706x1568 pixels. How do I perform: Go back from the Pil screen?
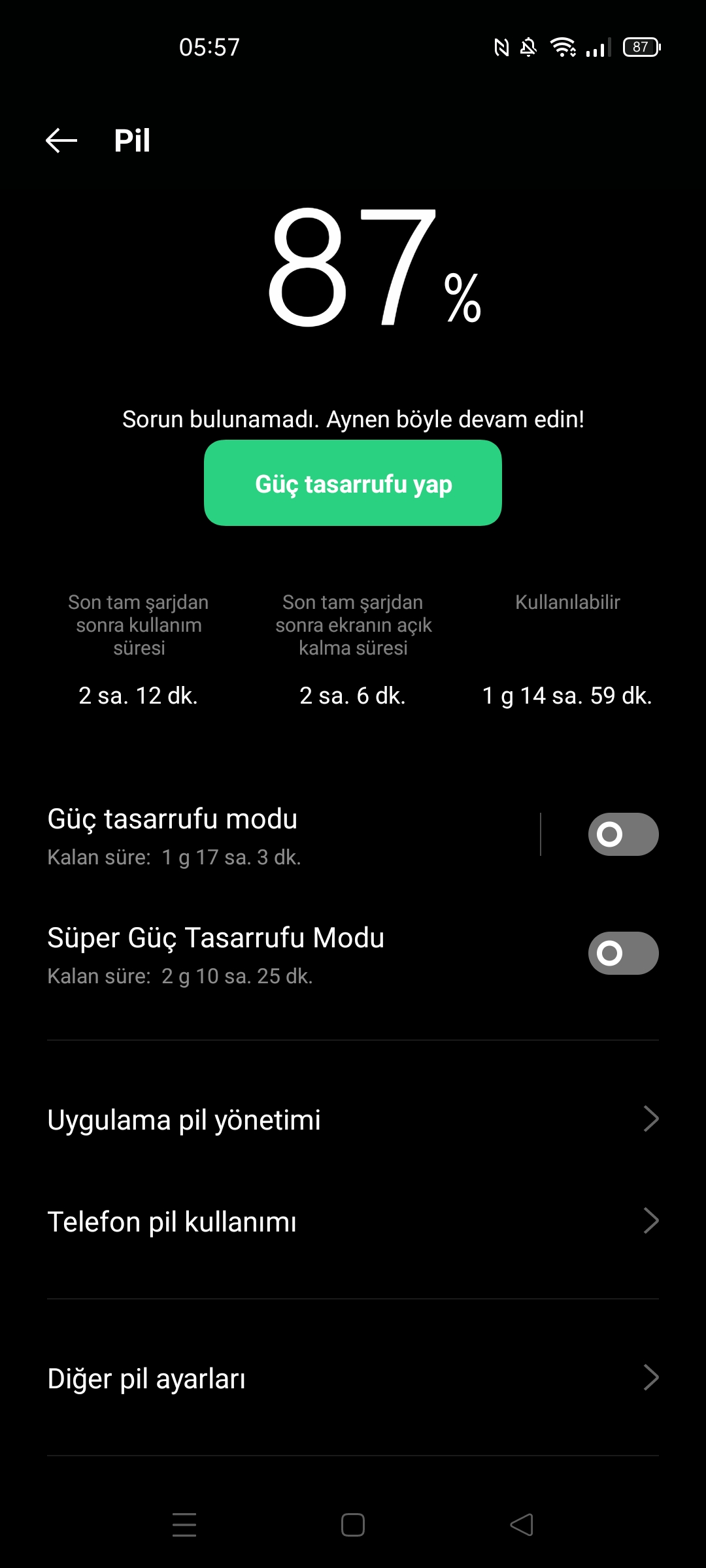pyautogui.click(x=61, y=140)
